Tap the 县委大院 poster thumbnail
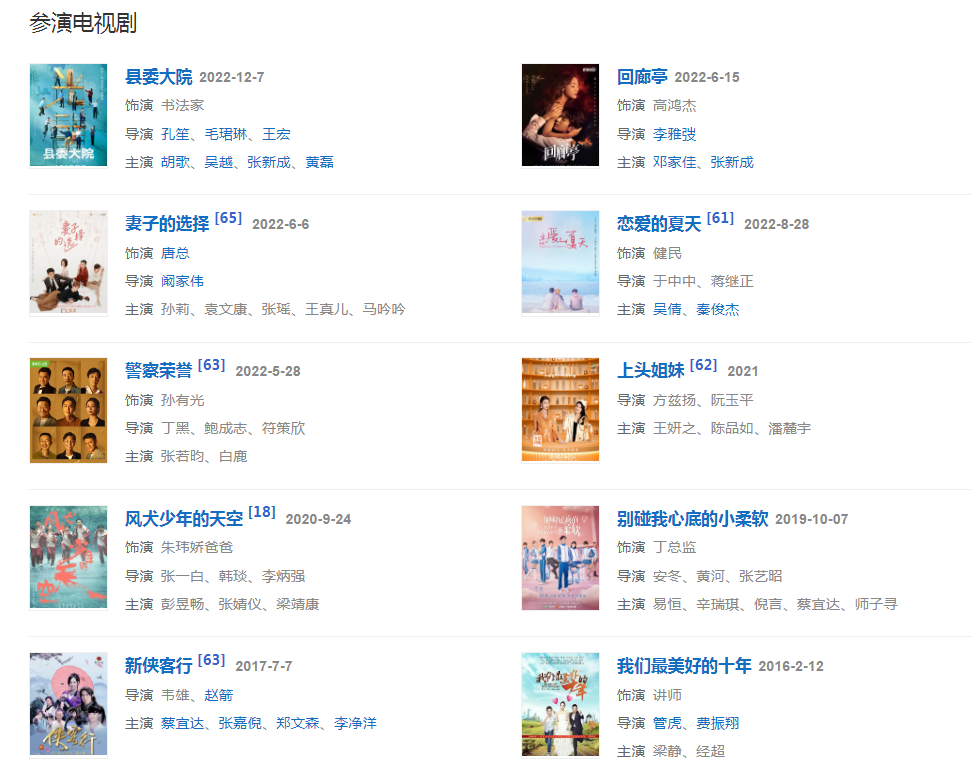Screen dimensions: 972x776 pos(68,115)
